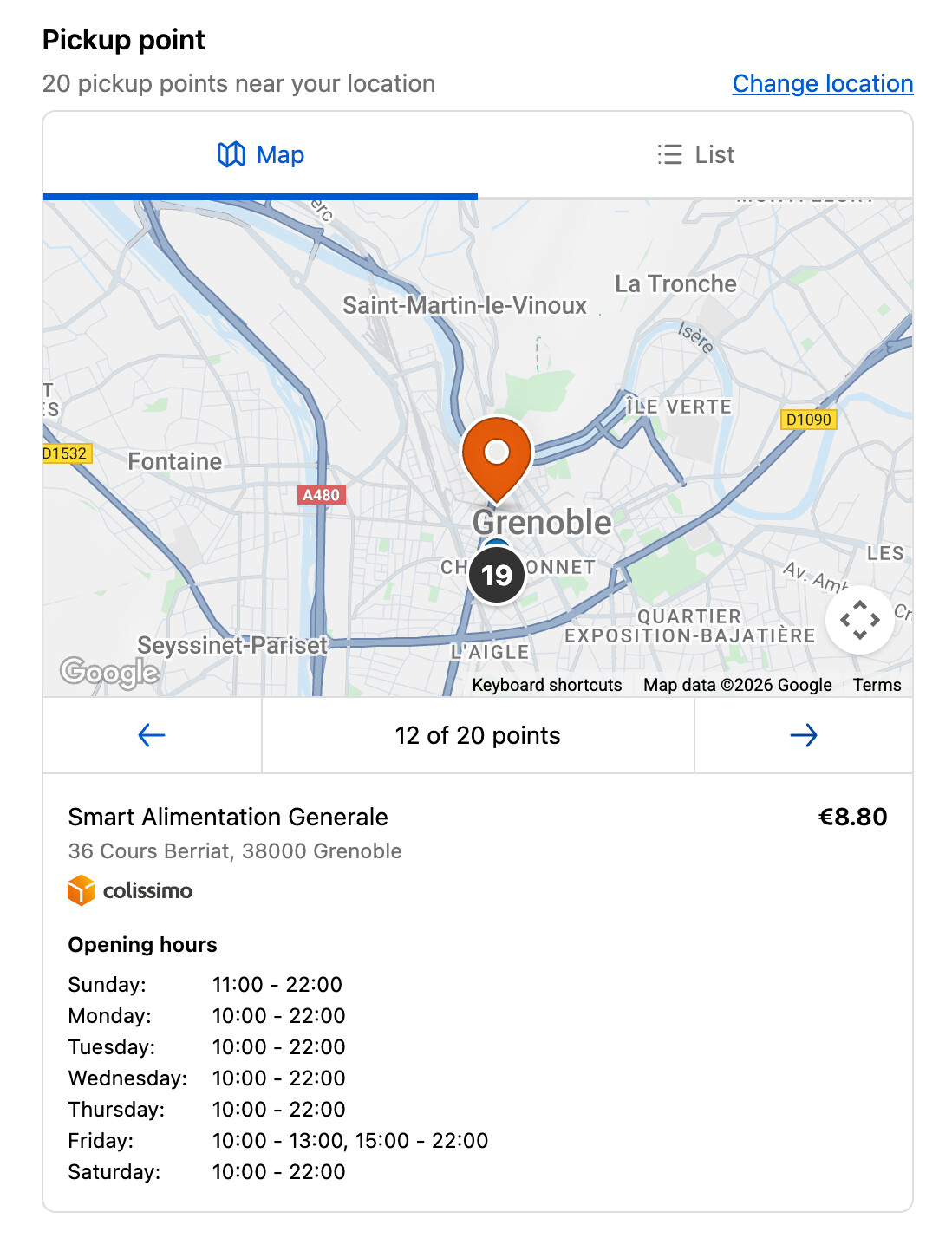Expand the cluster of 19 points
Screen dimensions: 952x1238
coord(497,575)
